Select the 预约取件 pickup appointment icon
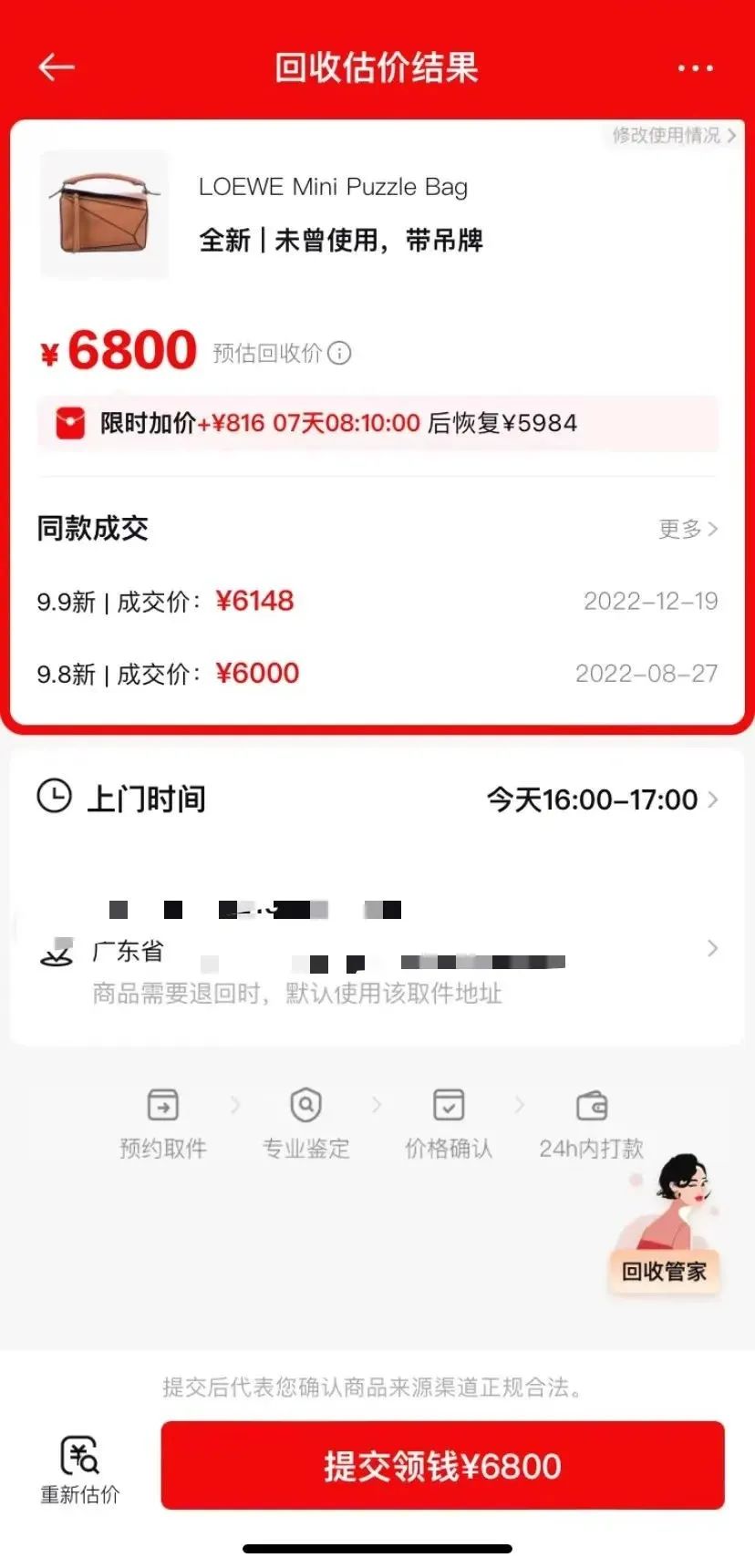 (162, 1106)
